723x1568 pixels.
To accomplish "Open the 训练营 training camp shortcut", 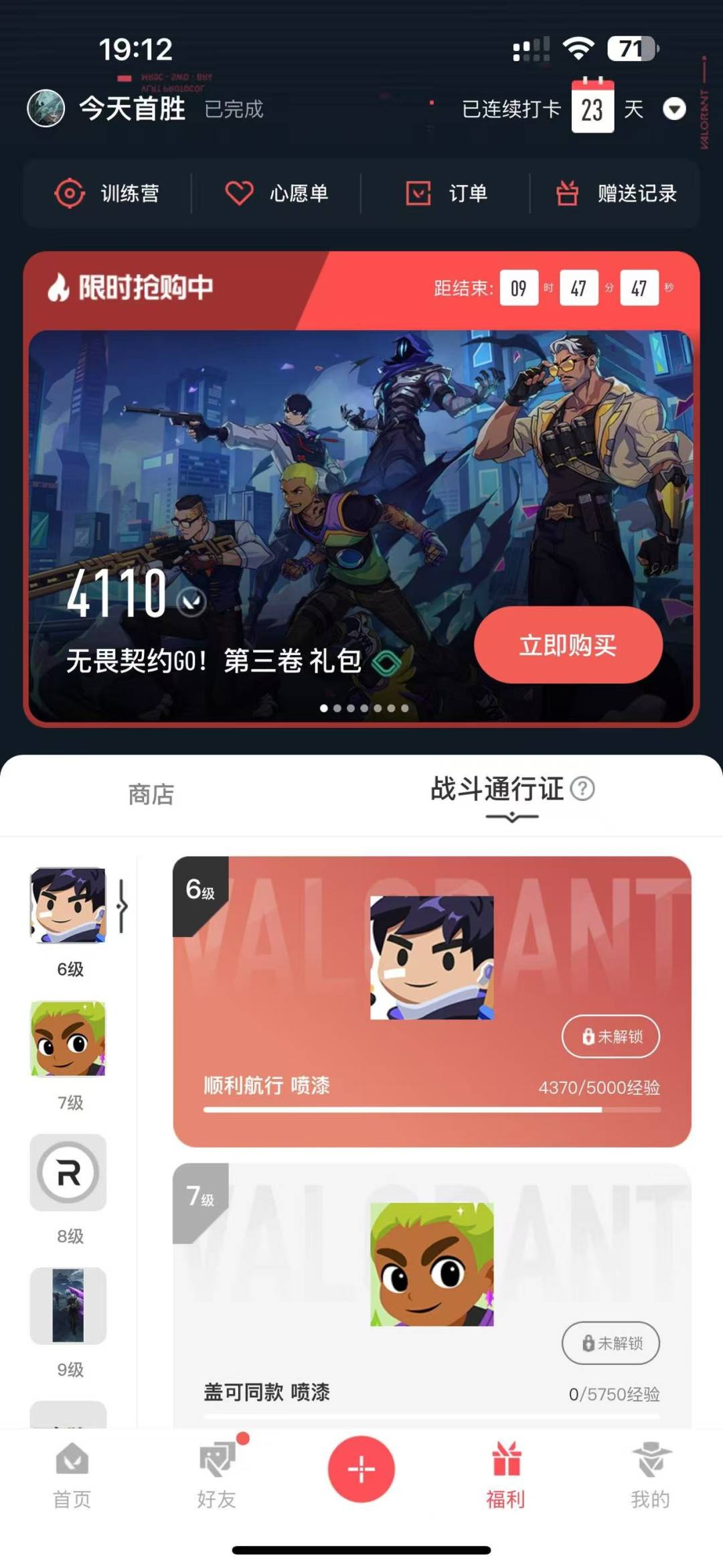I will pyautogui.click(x=107, y=194).
